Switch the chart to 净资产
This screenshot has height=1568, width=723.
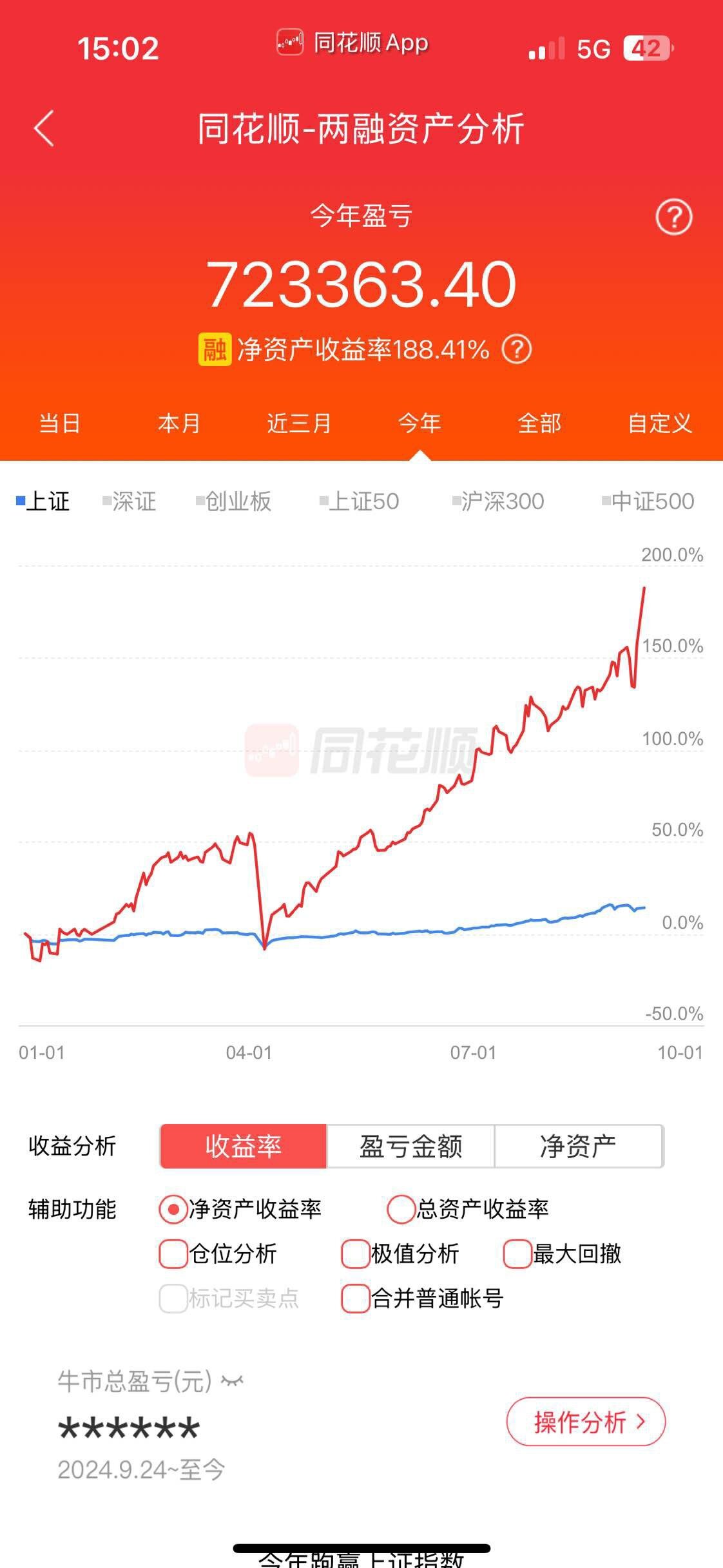(x=579, y=1147)
